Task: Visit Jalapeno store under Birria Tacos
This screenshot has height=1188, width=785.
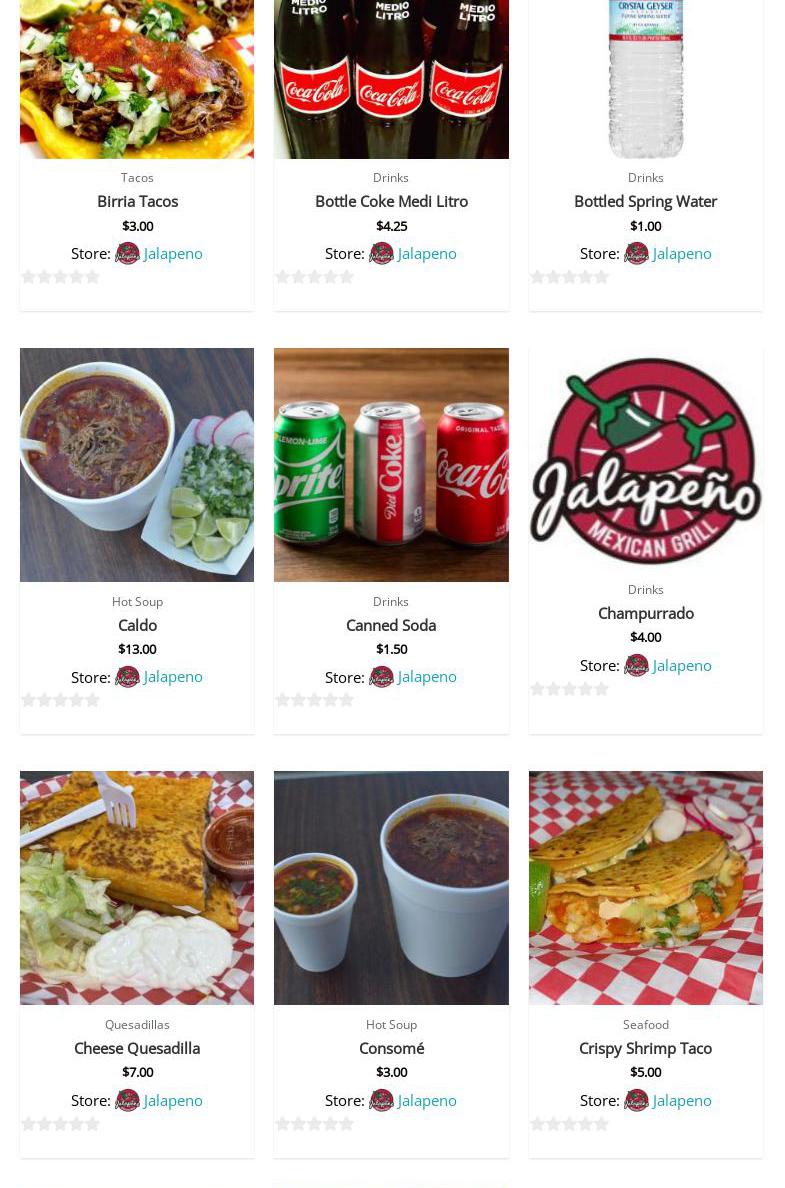Action: coord(172,253)
